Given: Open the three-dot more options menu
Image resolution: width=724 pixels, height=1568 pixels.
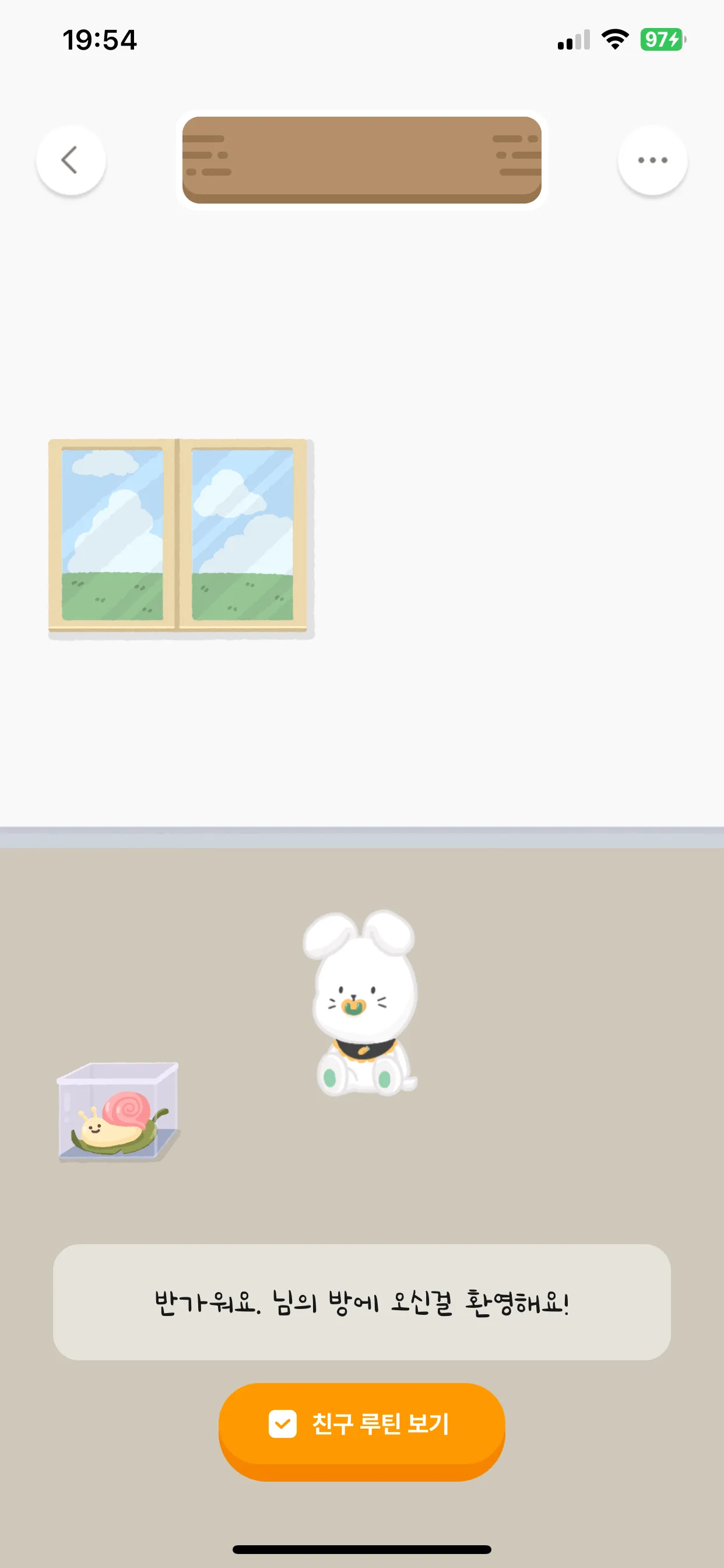Looking at the screenshot, I should 652,160.
